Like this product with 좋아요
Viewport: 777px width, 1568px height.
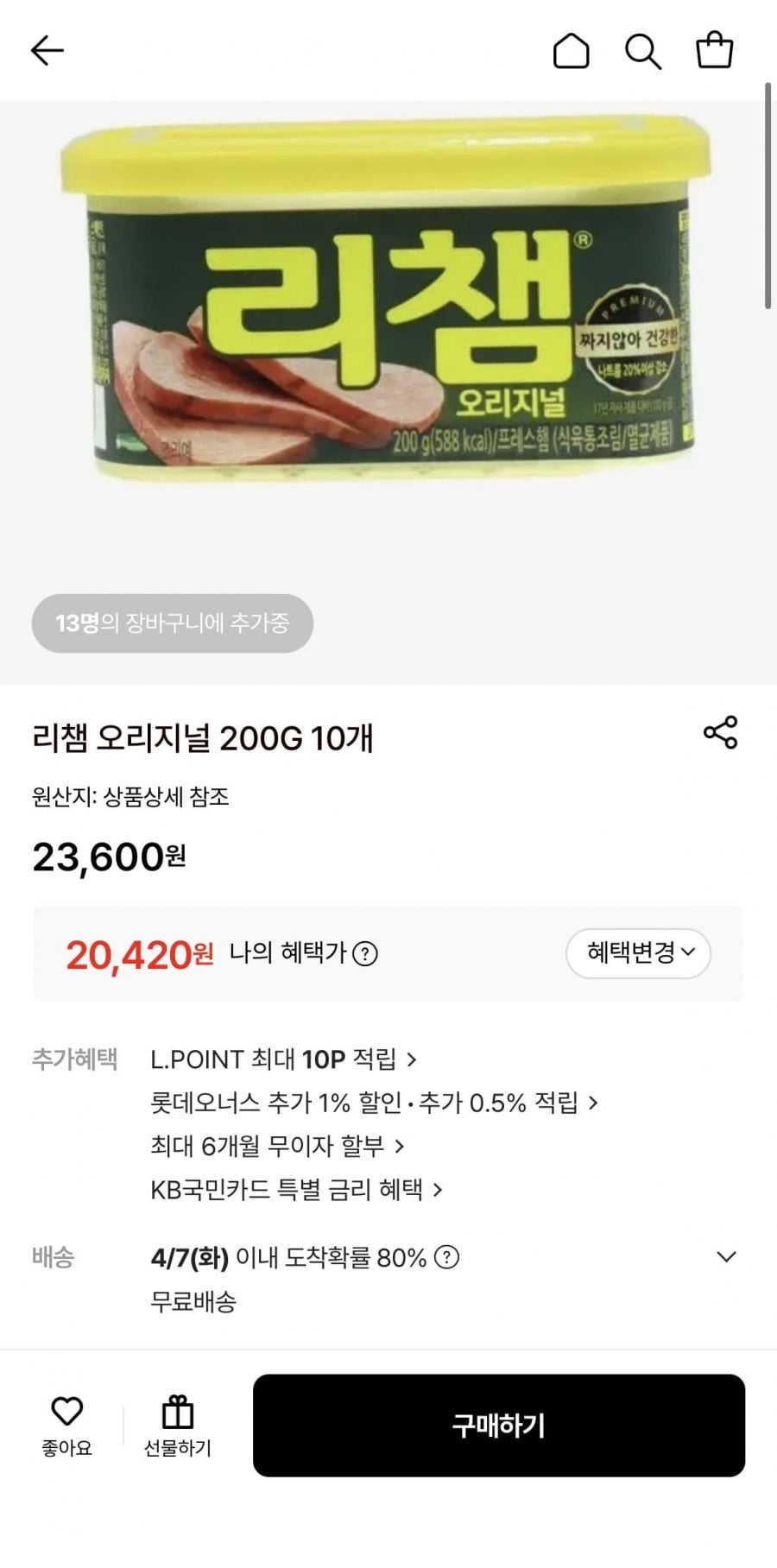click(66, 1426)
